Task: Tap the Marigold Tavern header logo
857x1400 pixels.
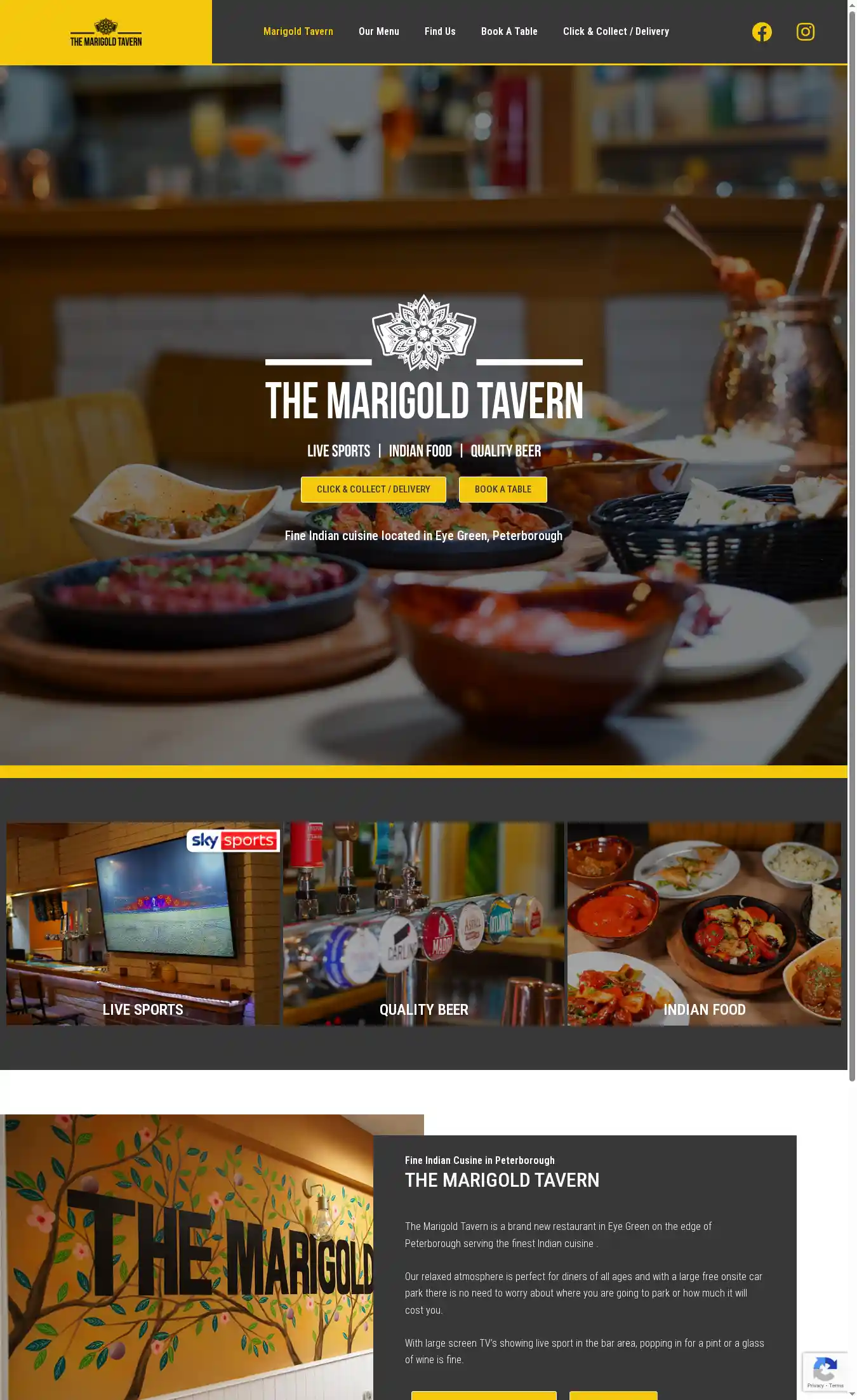Action: (x=106, y=32)
